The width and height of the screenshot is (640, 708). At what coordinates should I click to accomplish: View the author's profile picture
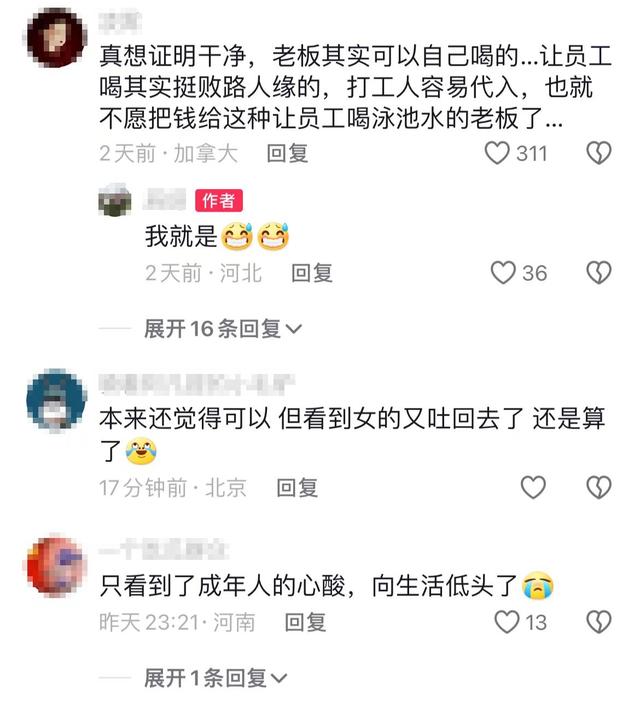(x=115, y=201)
